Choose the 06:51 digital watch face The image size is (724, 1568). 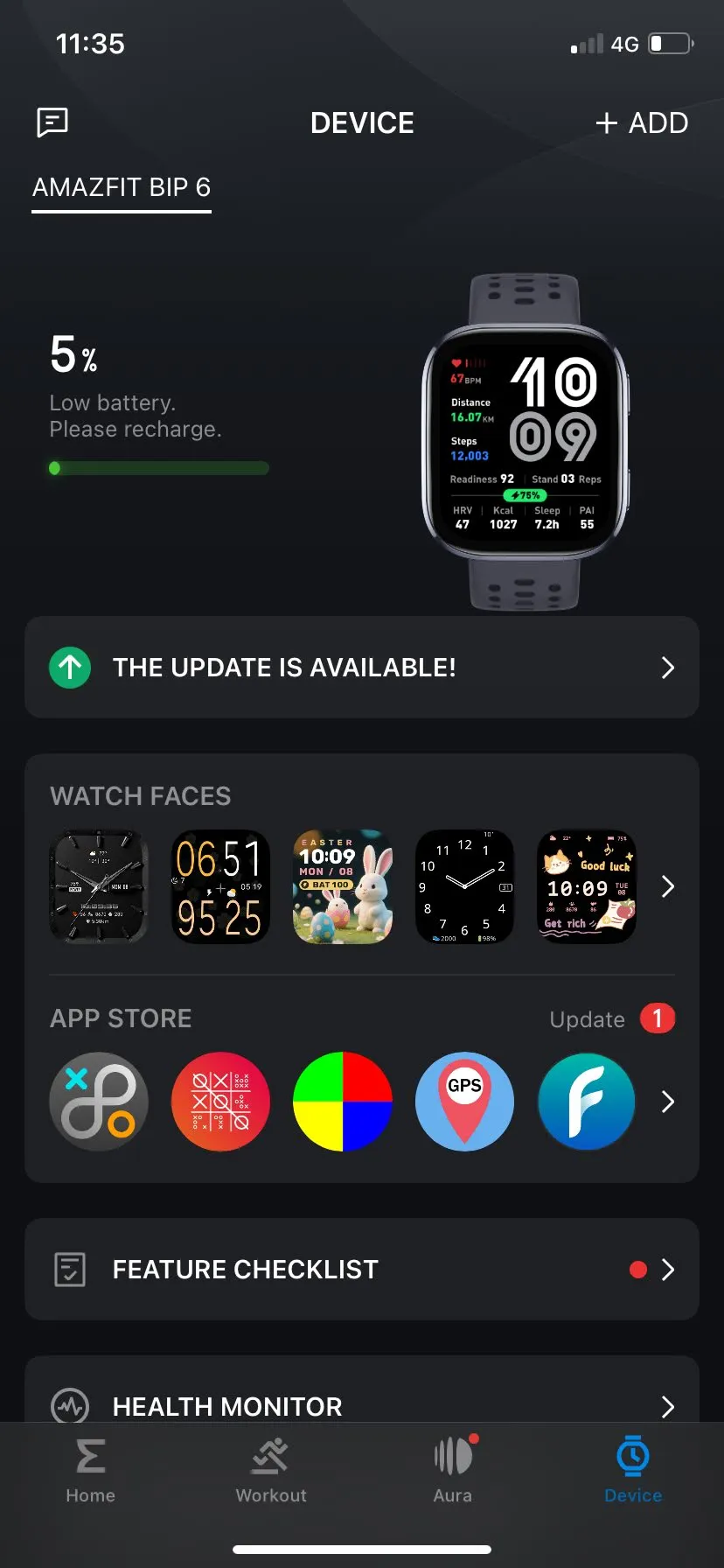point(220,886)
